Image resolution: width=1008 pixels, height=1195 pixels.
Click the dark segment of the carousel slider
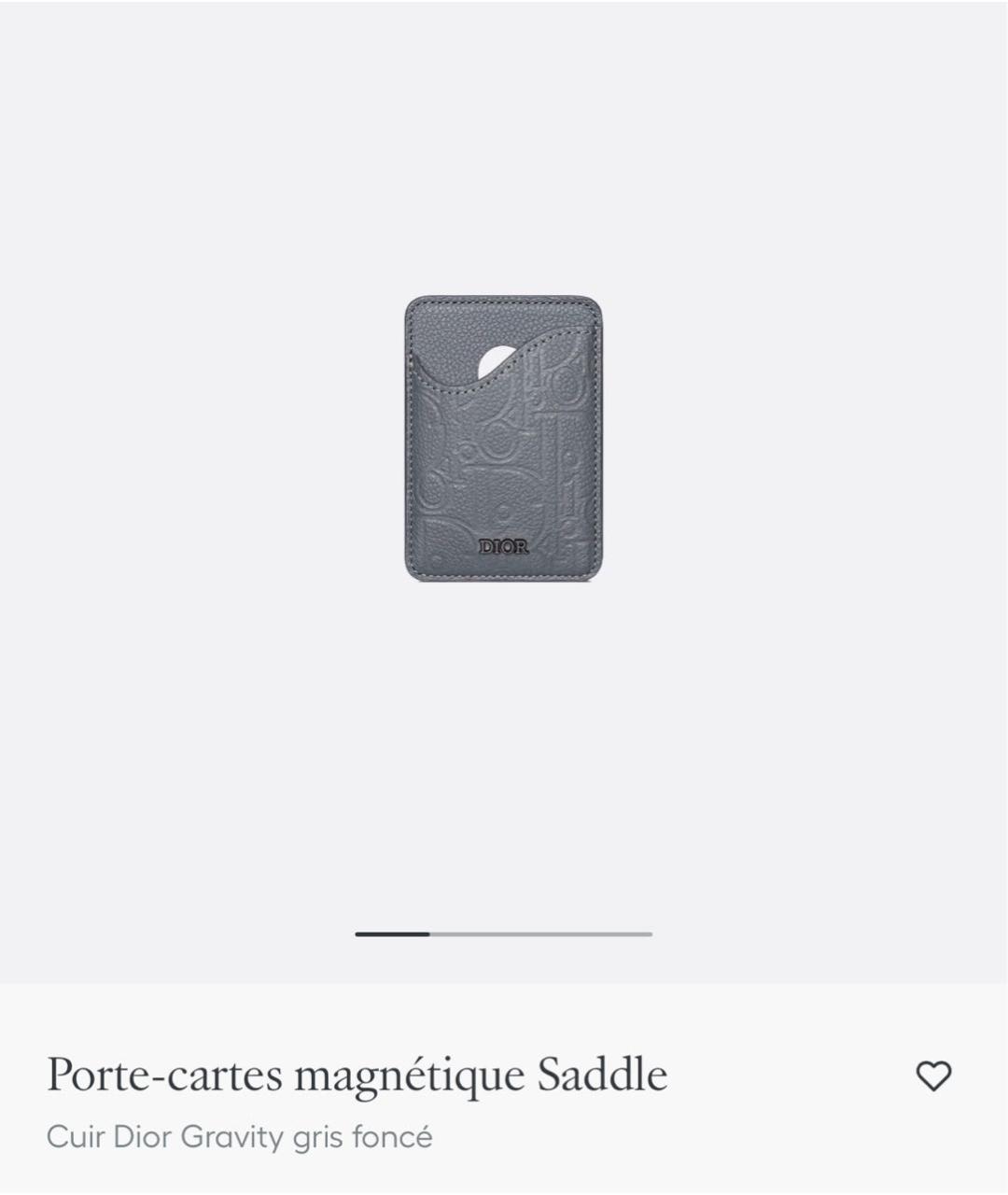(392, 932)
